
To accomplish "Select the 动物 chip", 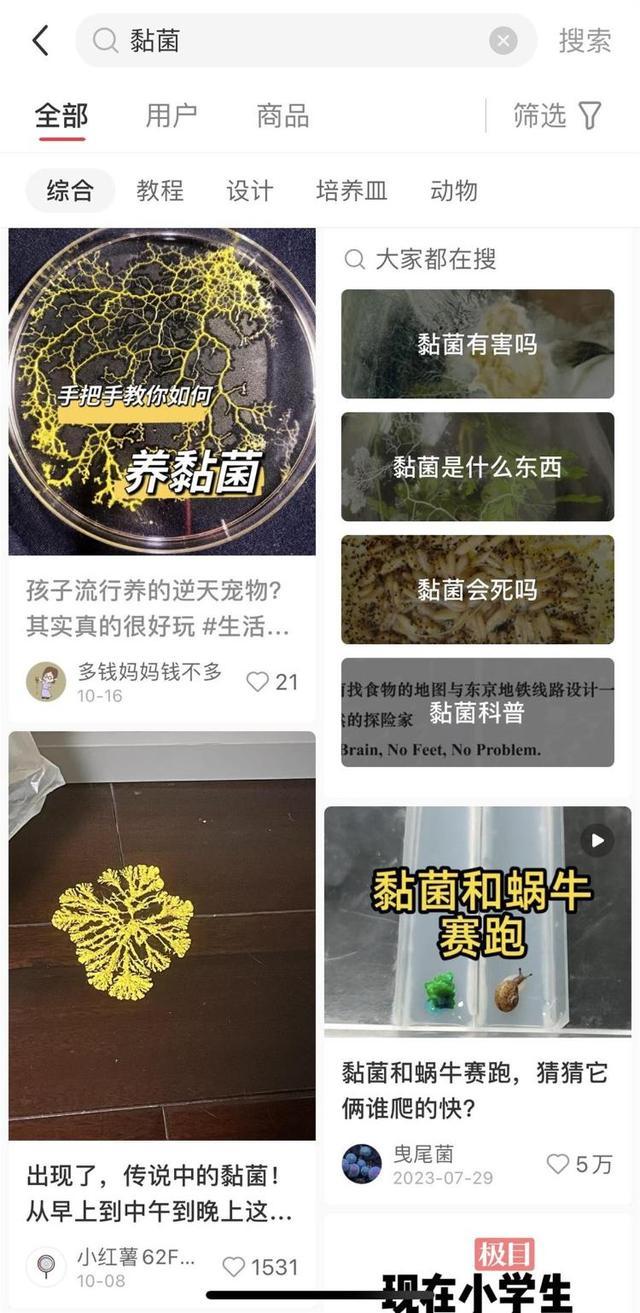I will 454,190.
